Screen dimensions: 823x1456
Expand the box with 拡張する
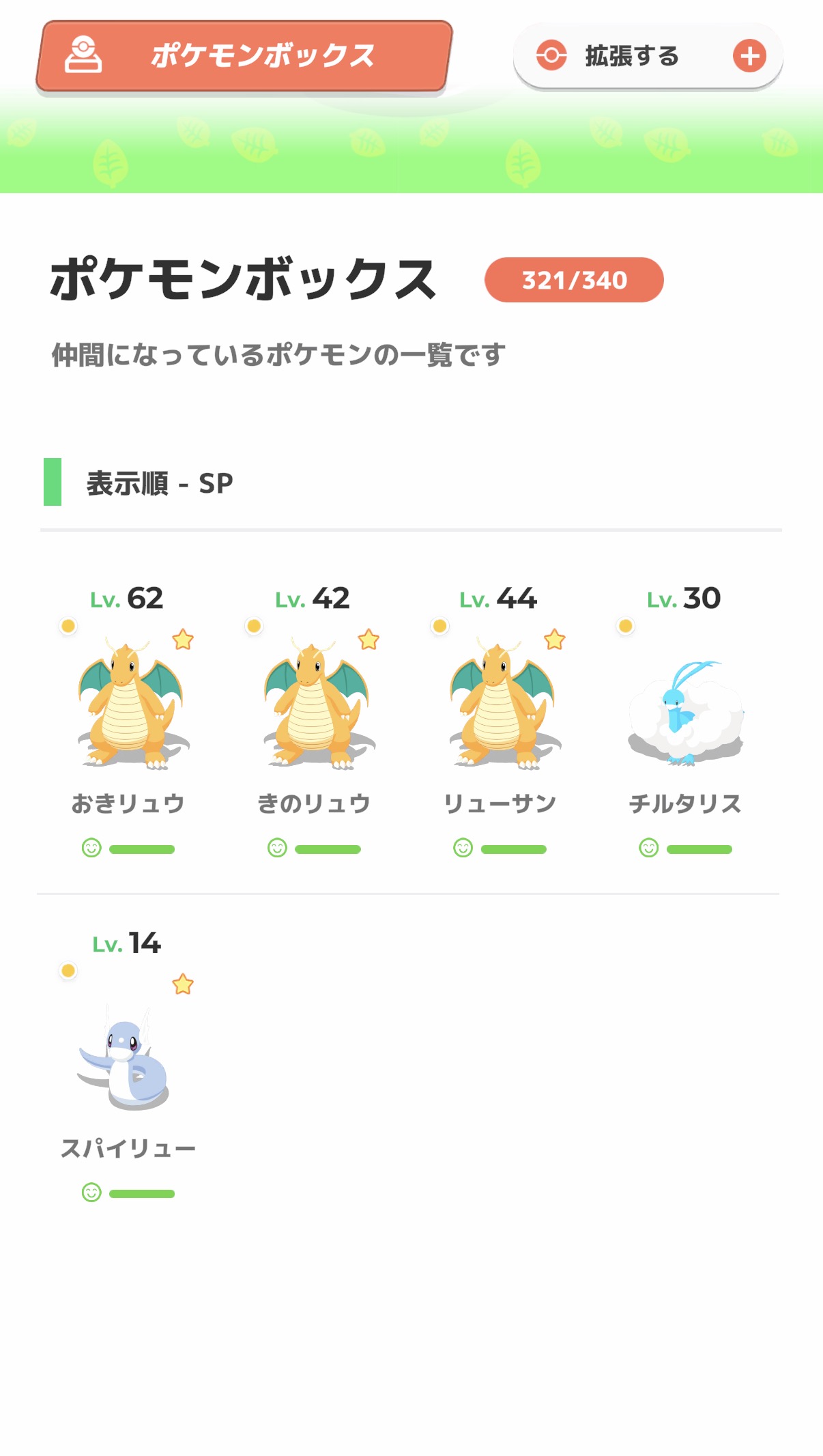click(x=647, y=56)
